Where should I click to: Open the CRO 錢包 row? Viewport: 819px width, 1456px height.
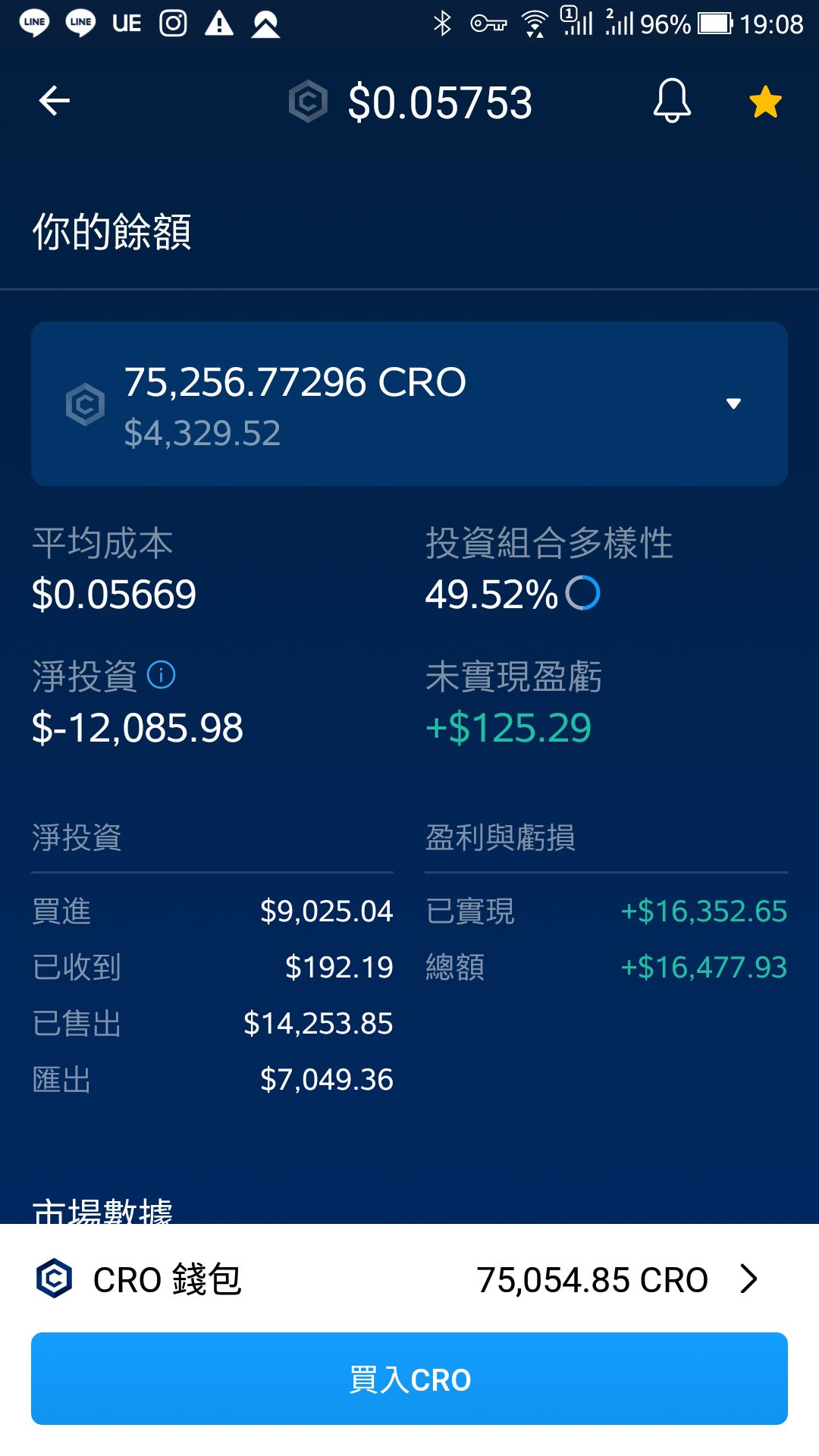pyautogui.click(x=409, y=1279)
